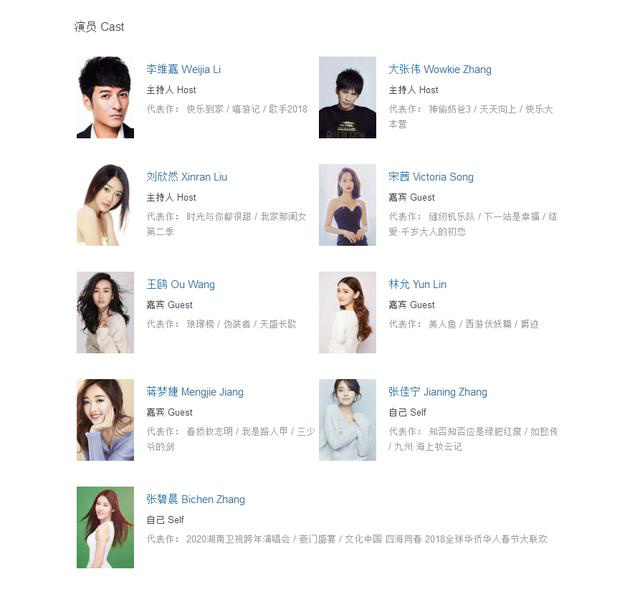This screenshot has width=640, height=607.
Task: View Ou Wang's profile page
Action: pyautogui.click(x=180, y=285)
